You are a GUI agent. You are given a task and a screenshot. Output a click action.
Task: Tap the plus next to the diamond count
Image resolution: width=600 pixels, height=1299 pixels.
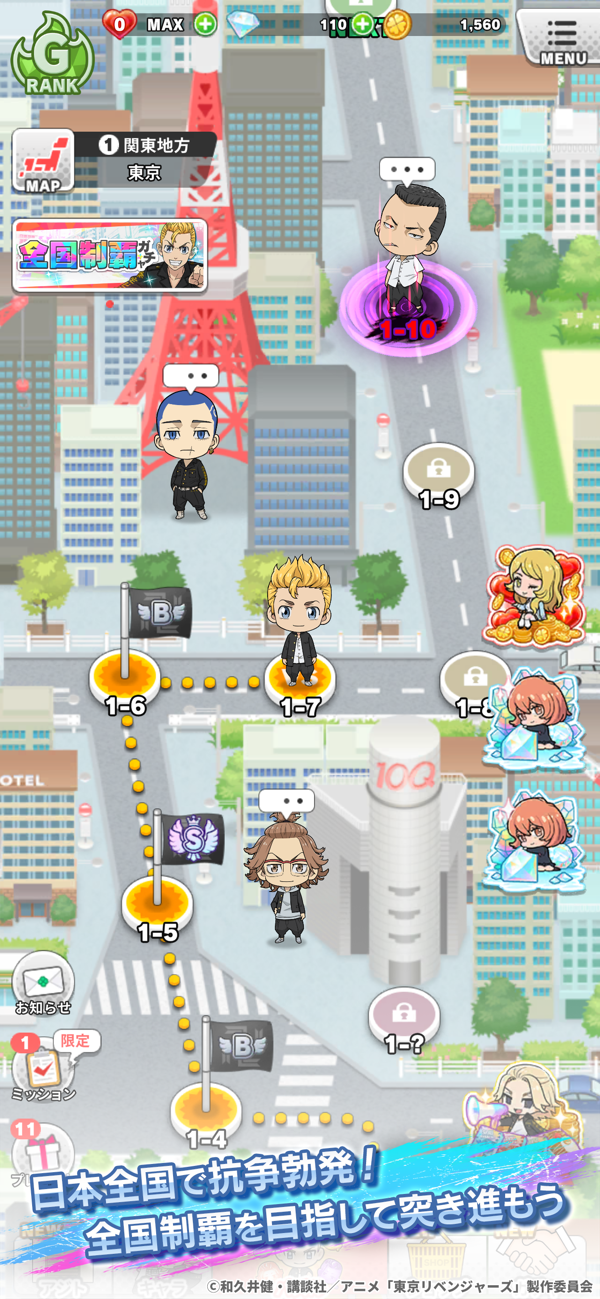point(362,24)
